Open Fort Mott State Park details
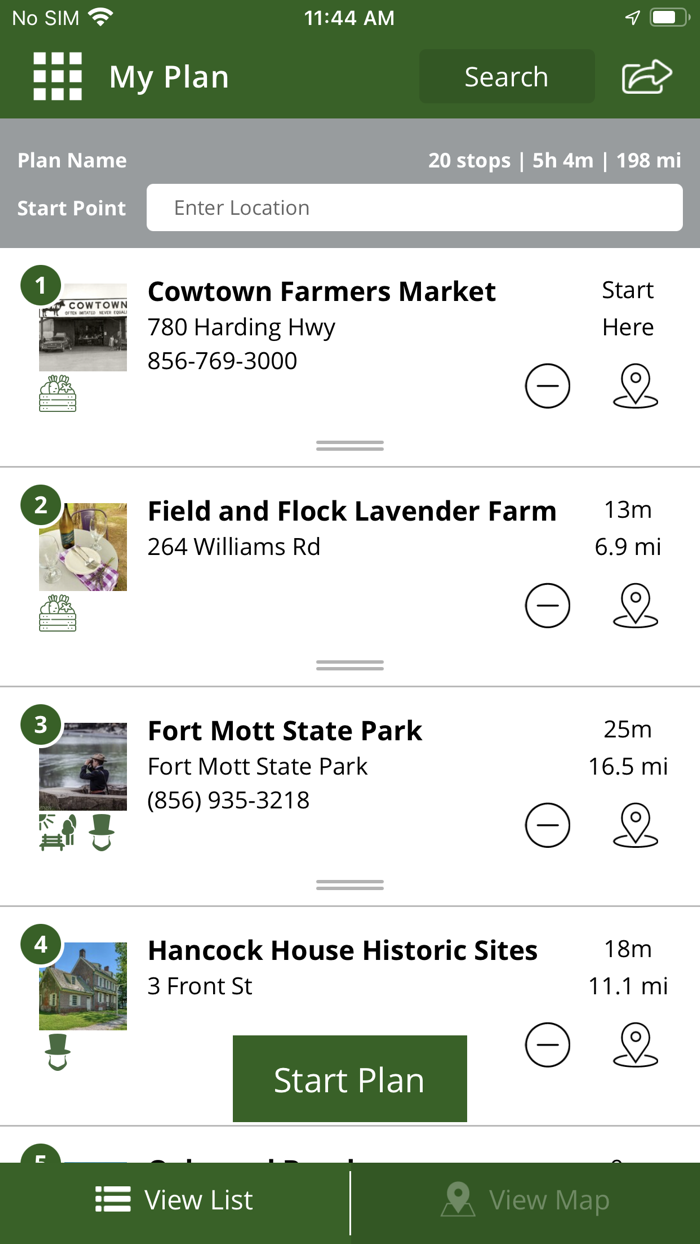 coord(285,732)
